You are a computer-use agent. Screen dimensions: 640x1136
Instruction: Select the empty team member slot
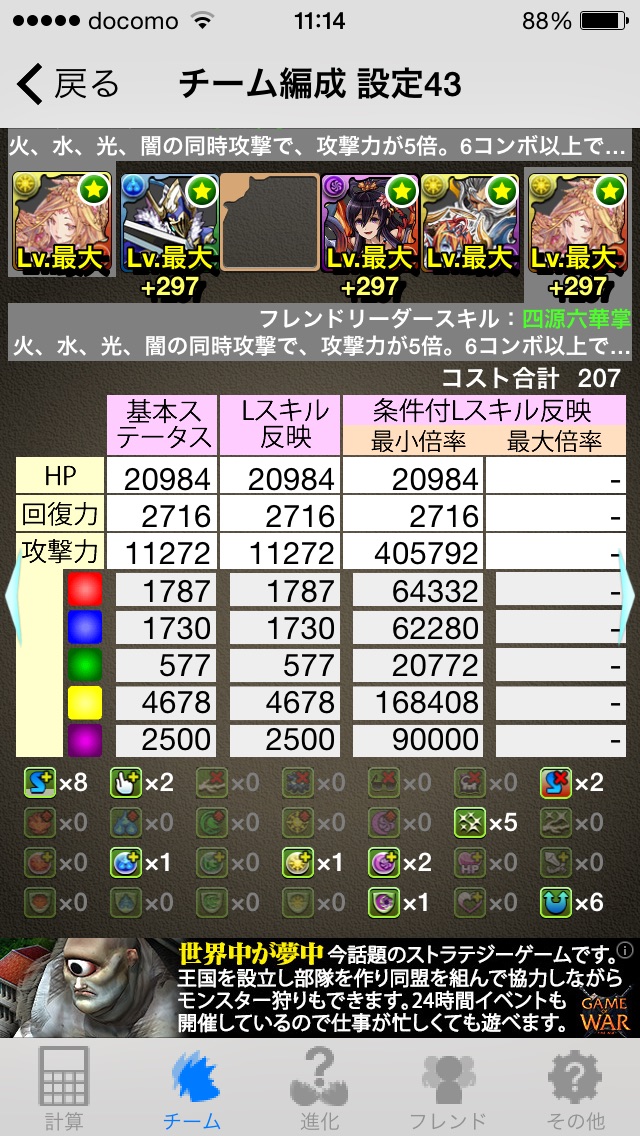tap(270, 222)
